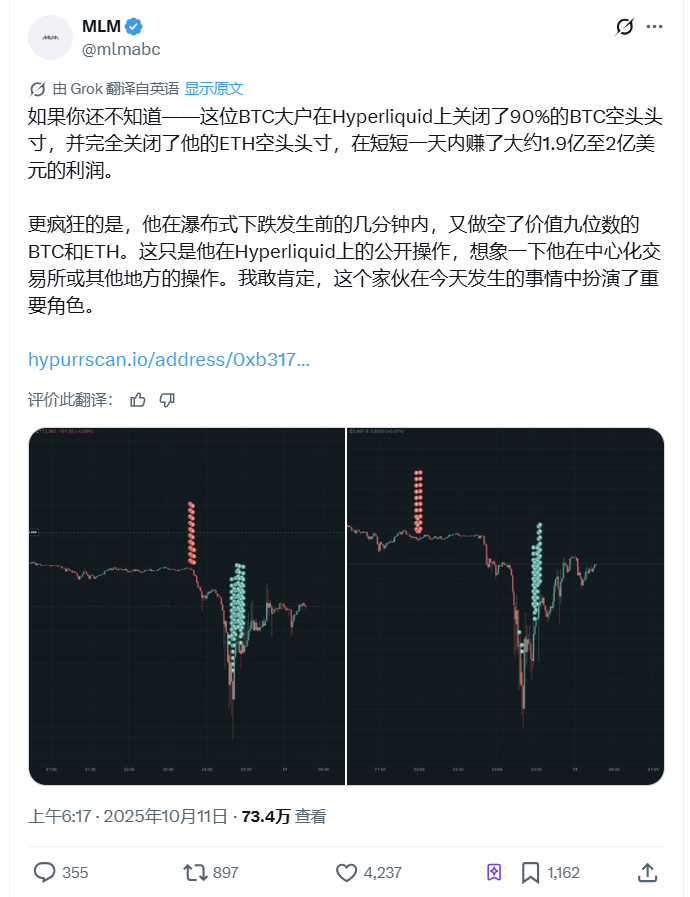The height and width of the screenshot is (897, 690).
Task: Rate the translation with thumbs down
Action: pos(167,400)
